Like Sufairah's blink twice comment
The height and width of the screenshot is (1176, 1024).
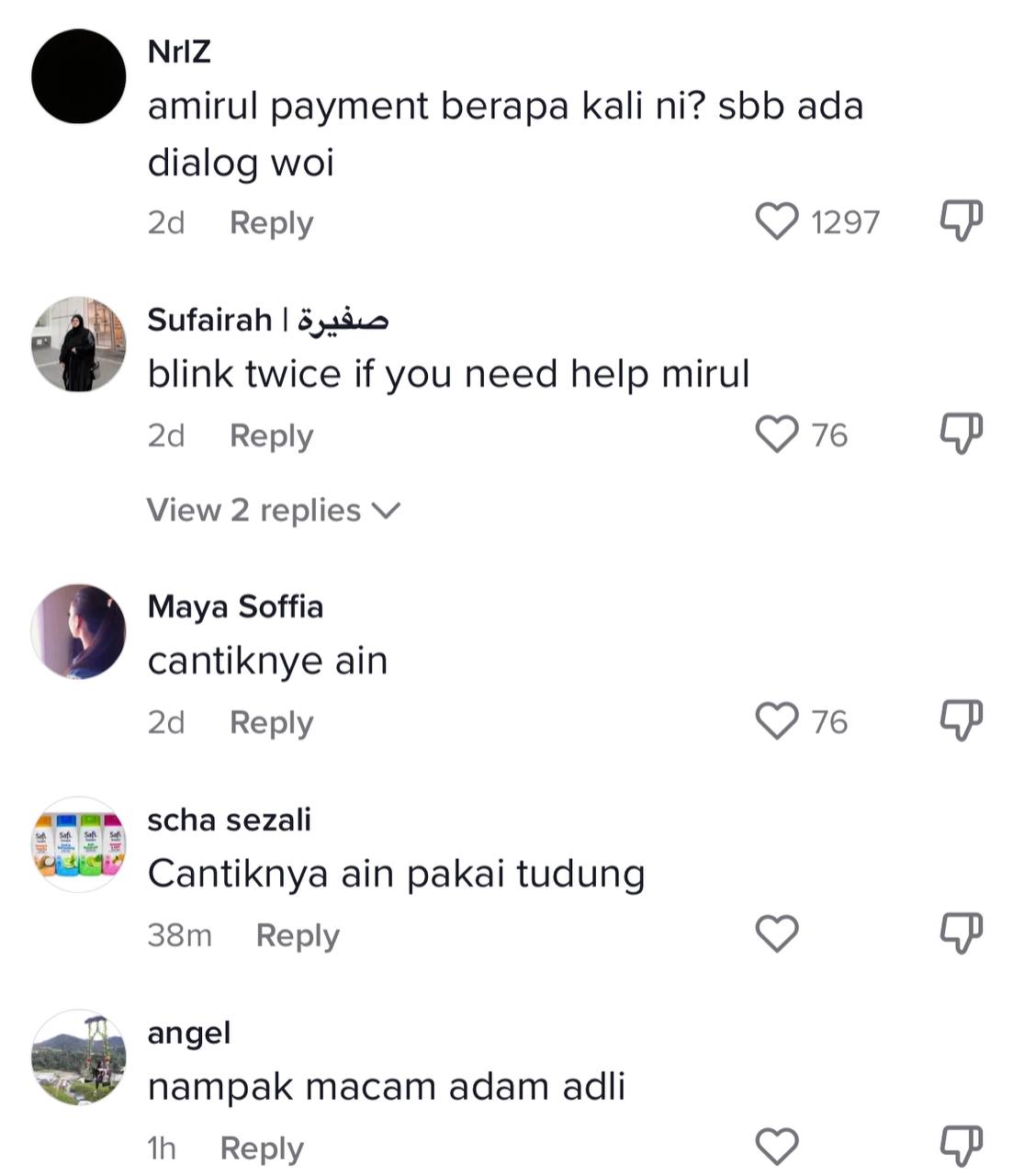[777, 435]
